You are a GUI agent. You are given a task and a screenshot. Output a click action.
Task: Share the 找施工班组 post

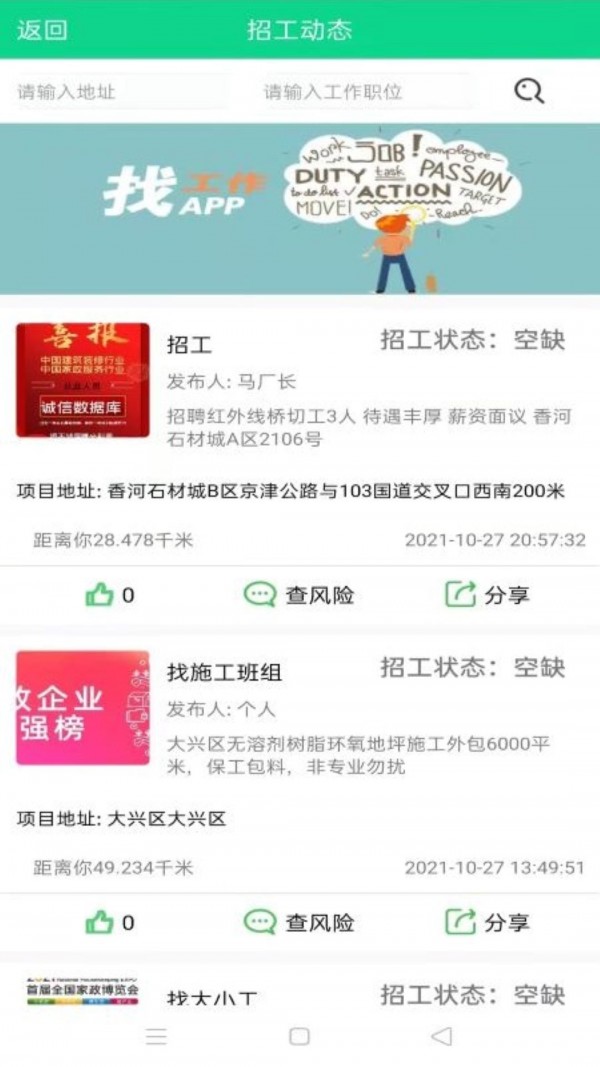pos(488,923)
